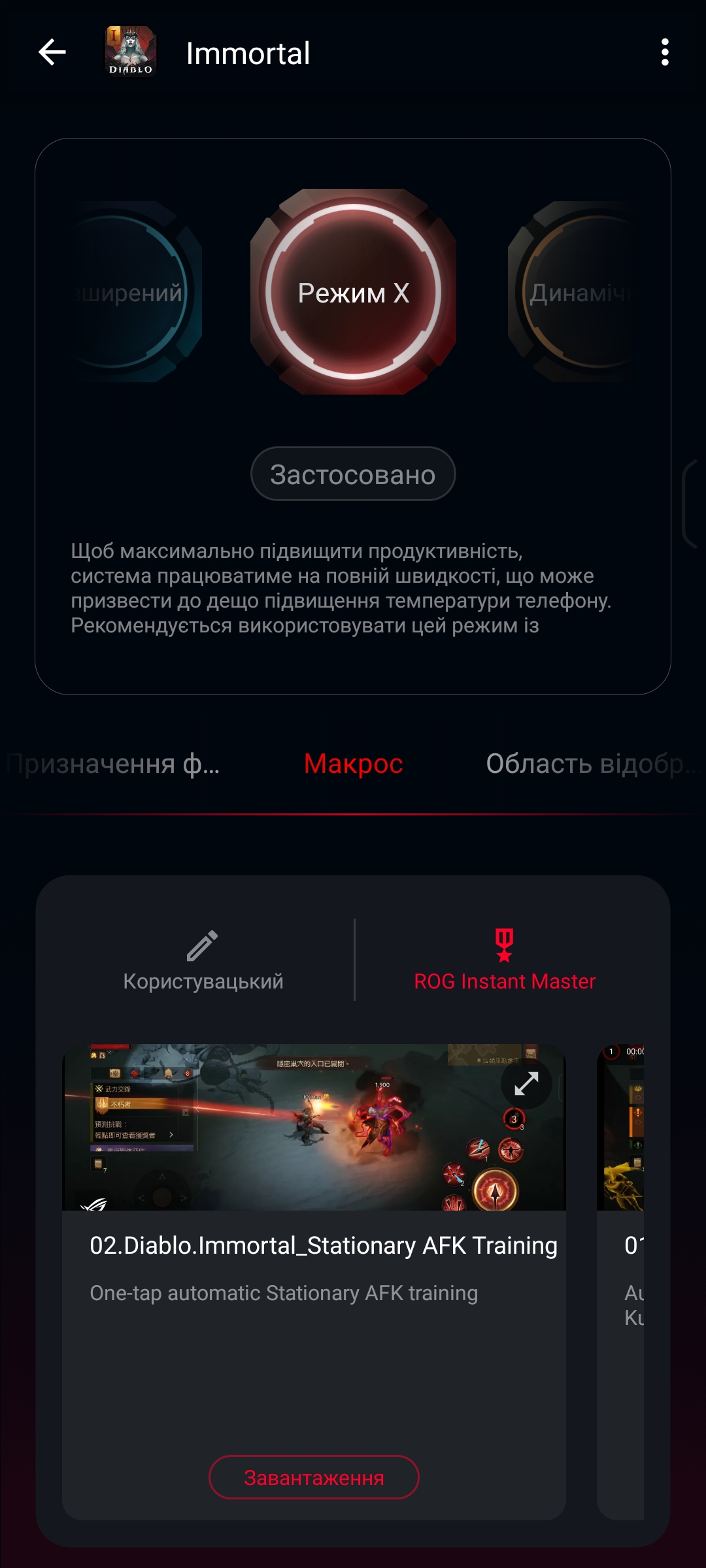Switch to the Область відобр... tab

(x=588, y=764)
